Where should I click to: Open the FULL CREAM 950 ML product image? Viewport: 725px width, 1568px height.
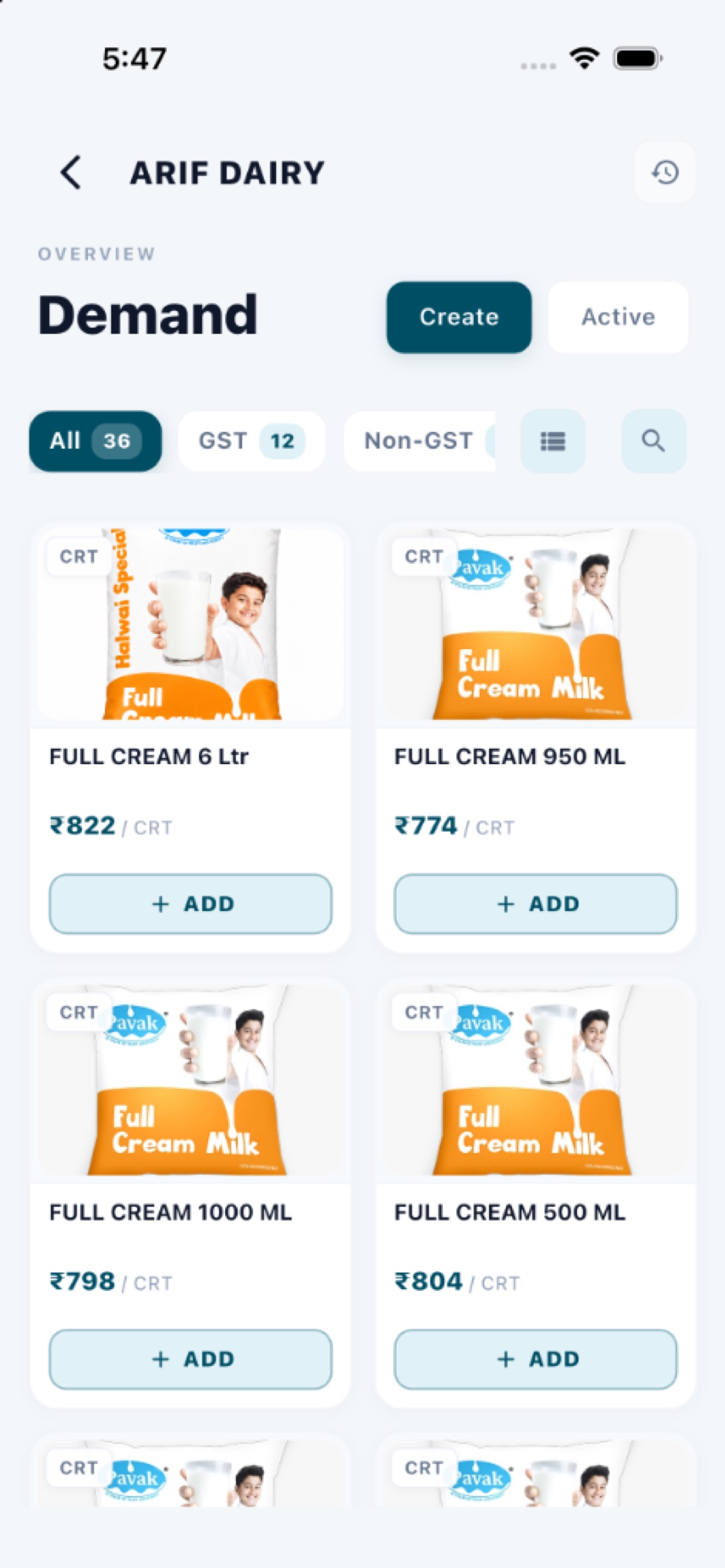pyautogui.click(x=536, y=624)
